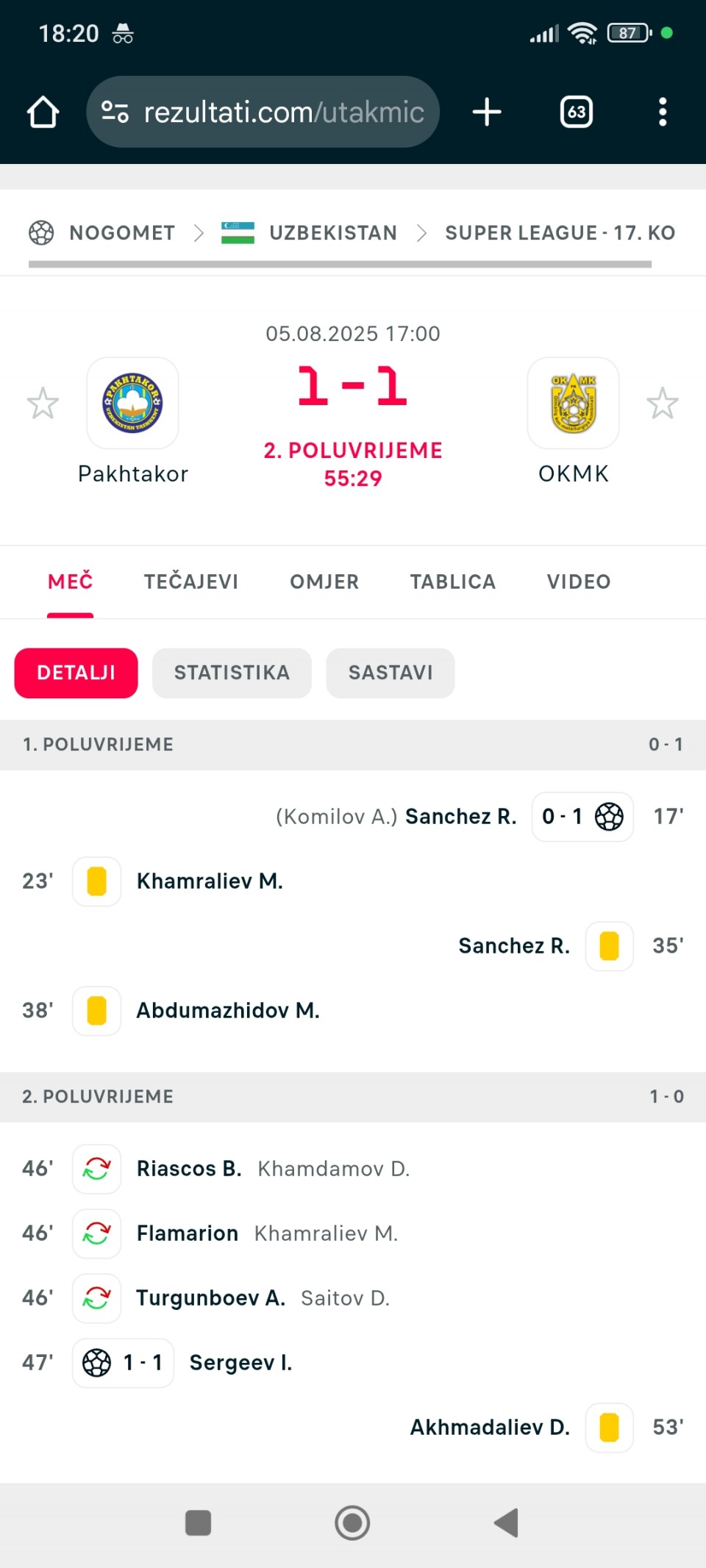Favorite the Pakhtakor team with its star
Image resolution: width=706 pixels, height=1568 pixels.
coord(43,403)
